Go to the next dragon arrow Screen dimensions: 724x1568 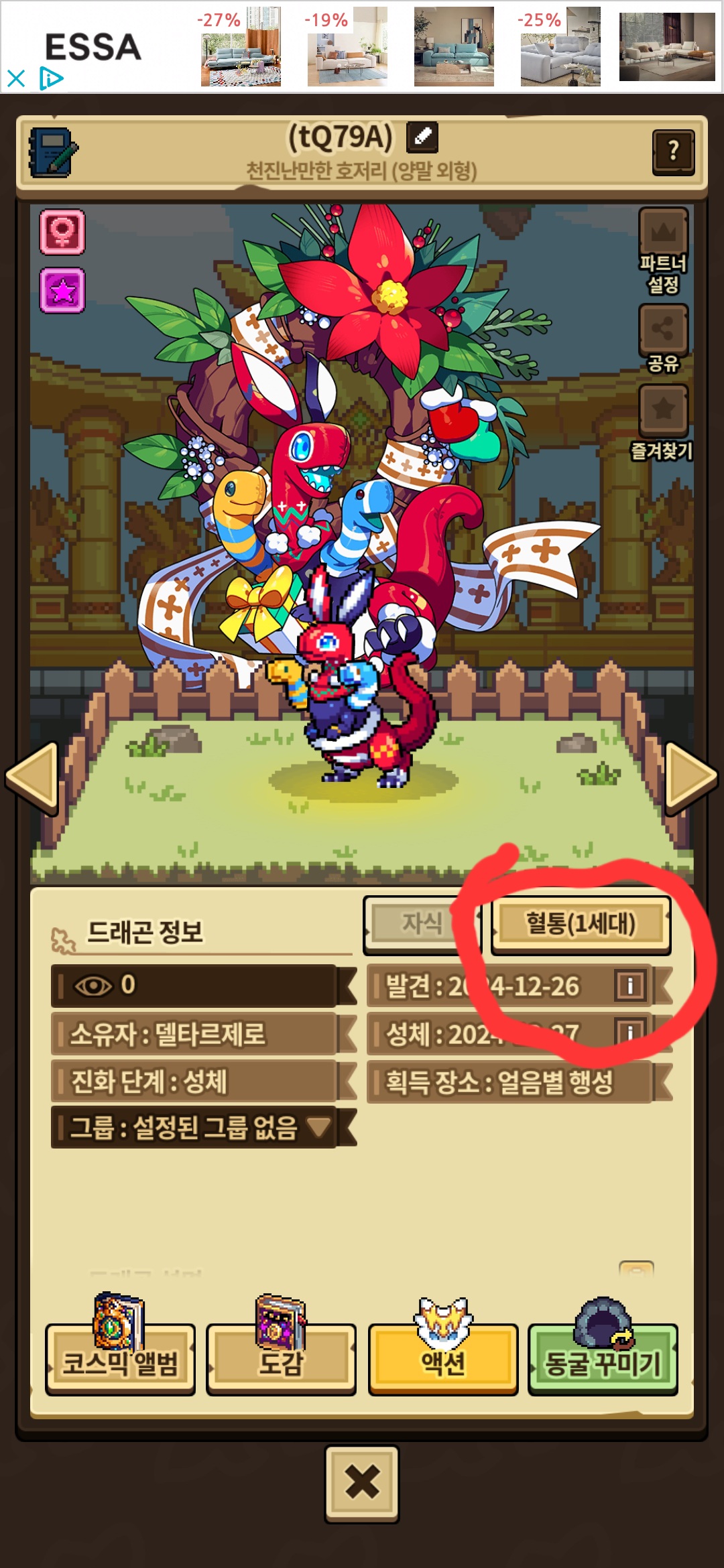click(691, 778)
